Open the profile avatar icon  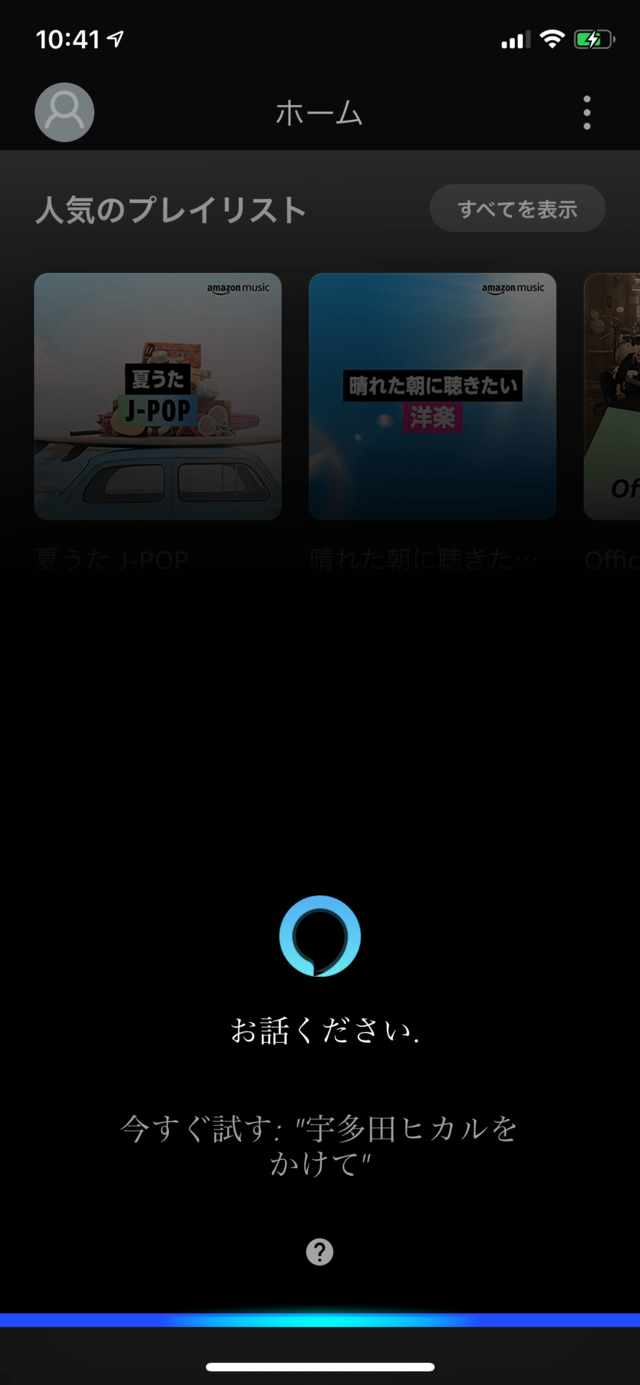65,112
